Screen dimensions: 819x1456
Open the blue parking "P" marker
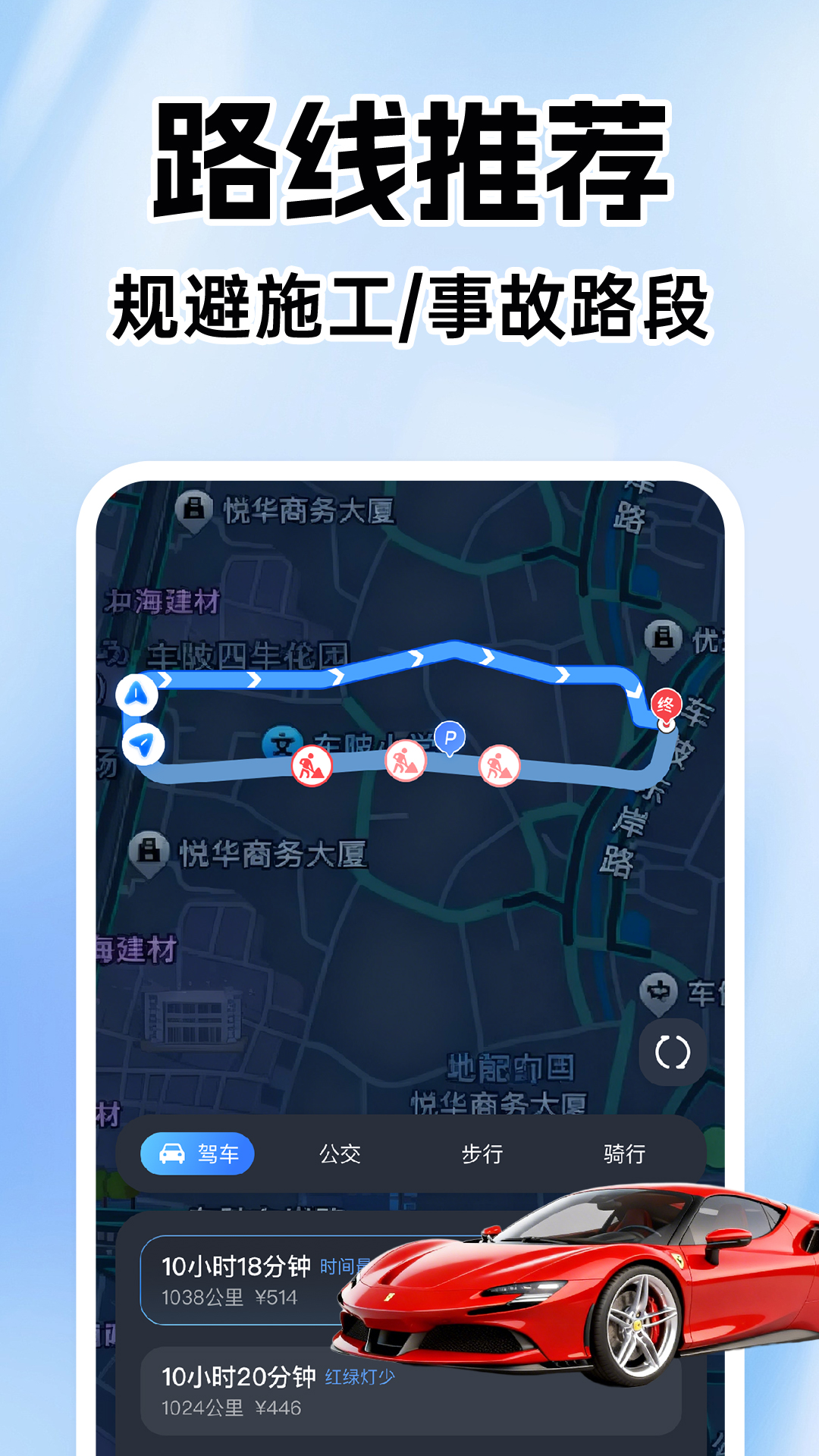point(450,737)
